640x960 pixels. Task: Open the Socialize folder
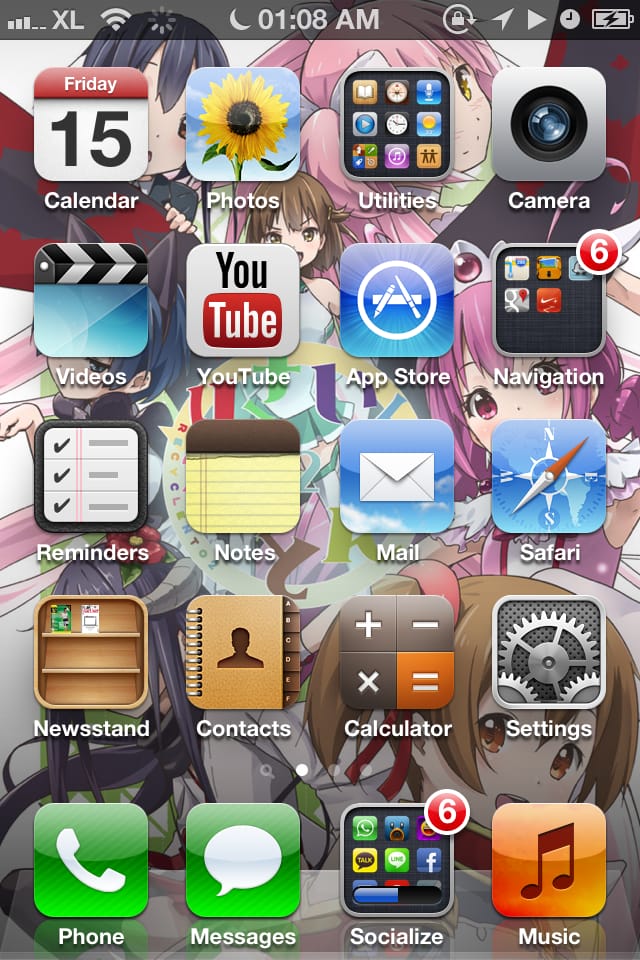click(397, 860)
